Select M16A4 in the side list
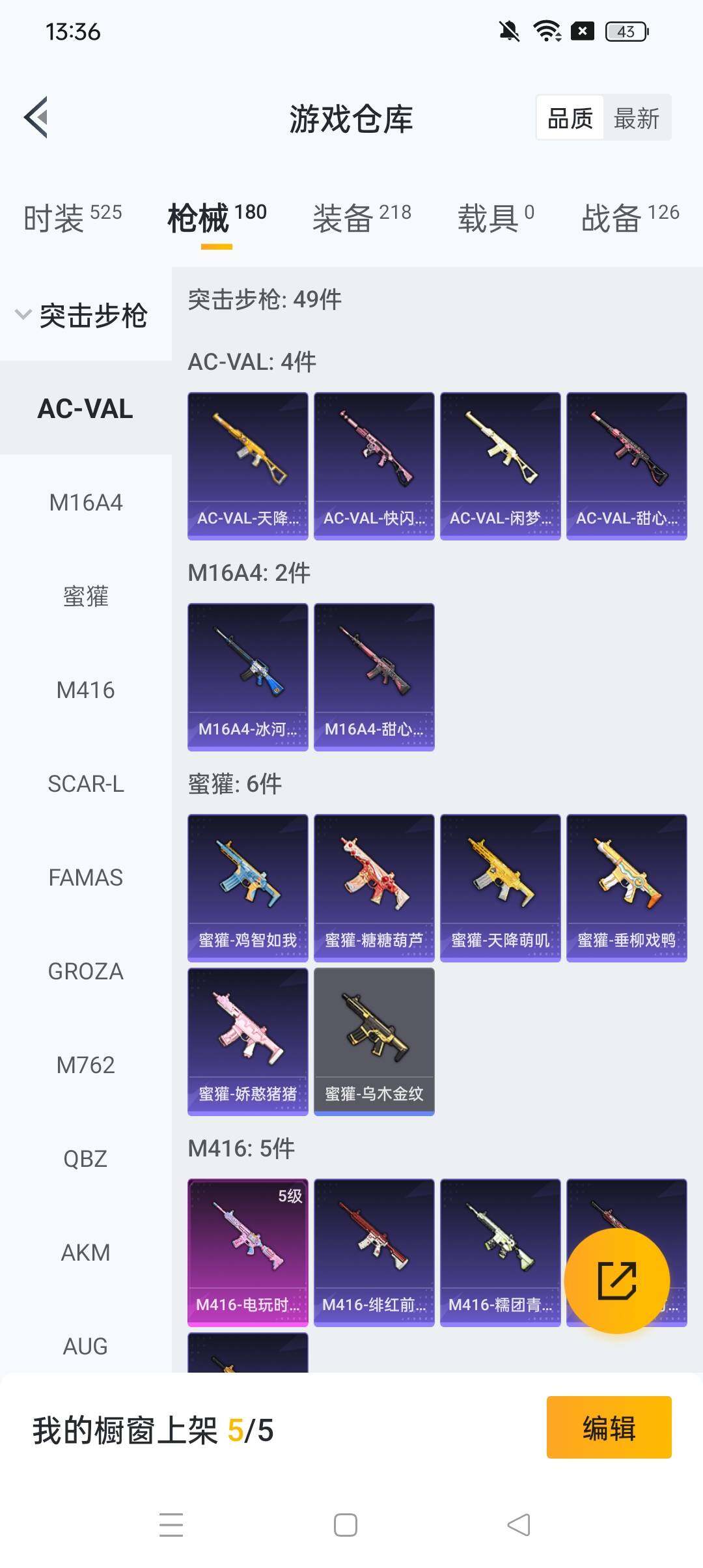 85,503
